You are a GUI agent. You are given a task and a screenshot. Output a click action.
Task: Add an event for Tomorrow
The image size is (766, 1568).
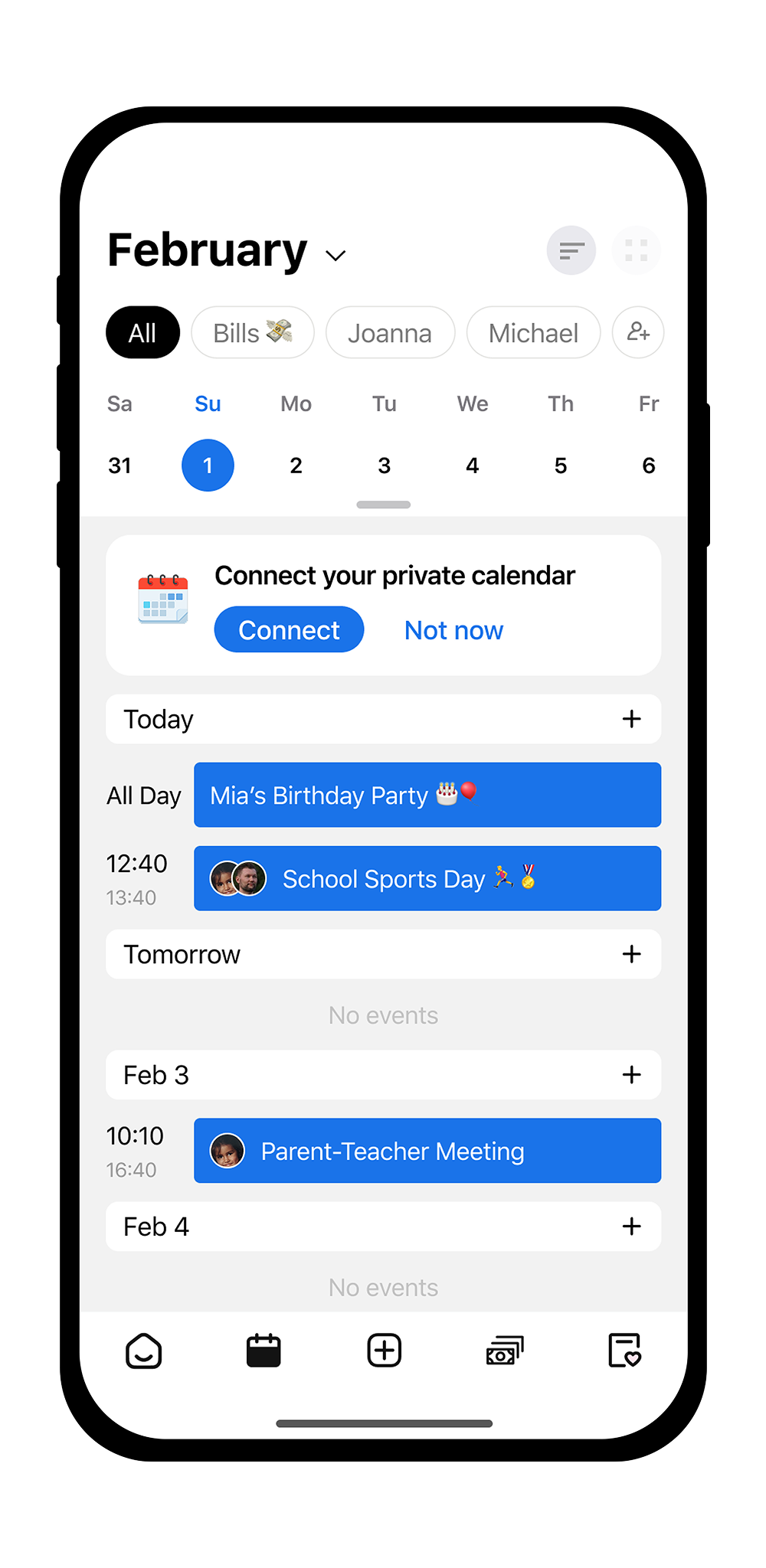click(x=631, y=954)
